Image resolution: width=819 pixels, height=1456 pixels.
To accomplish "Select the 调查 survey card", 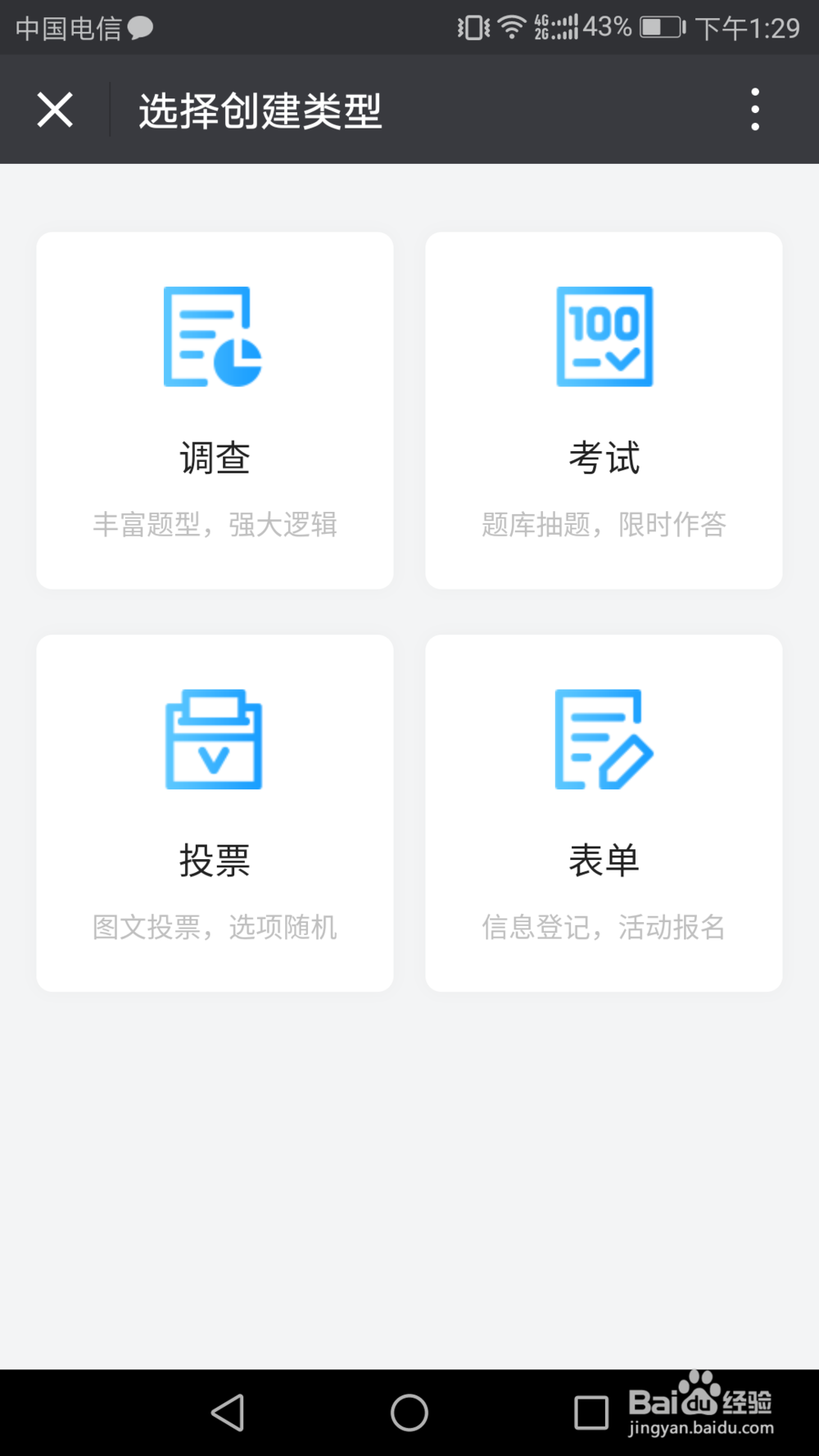I will point(215,410).
